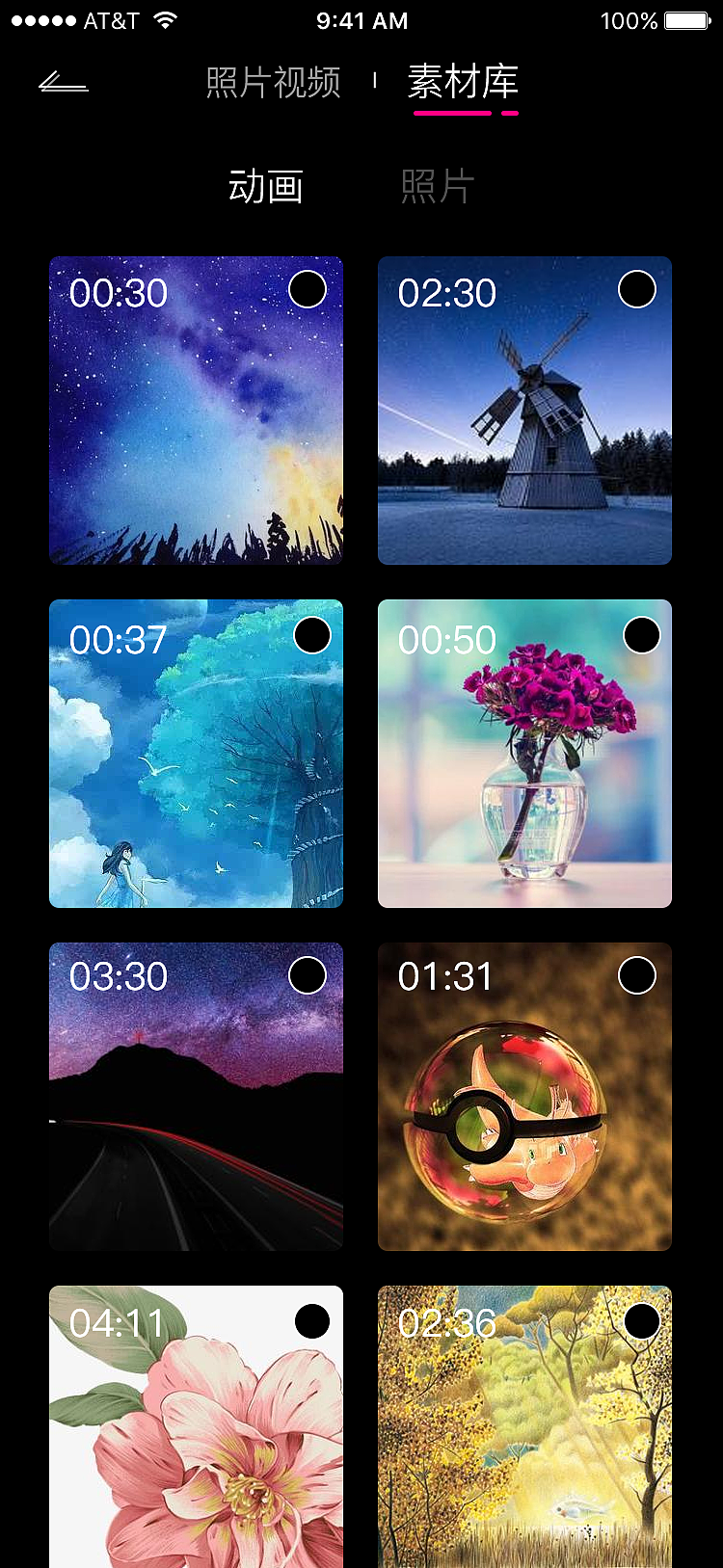Tick the circle on the 02:30 clip
Screen dimensions: 723x1568
(x=637, y=289)
